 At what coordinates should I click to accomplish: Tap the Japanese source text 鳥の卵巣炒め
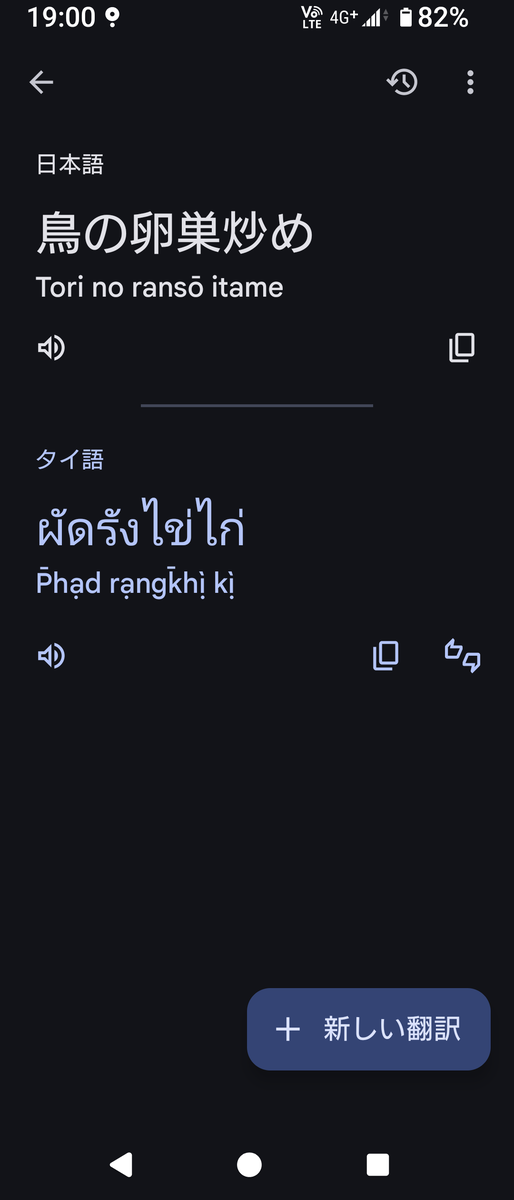click(x=175, y=233)
